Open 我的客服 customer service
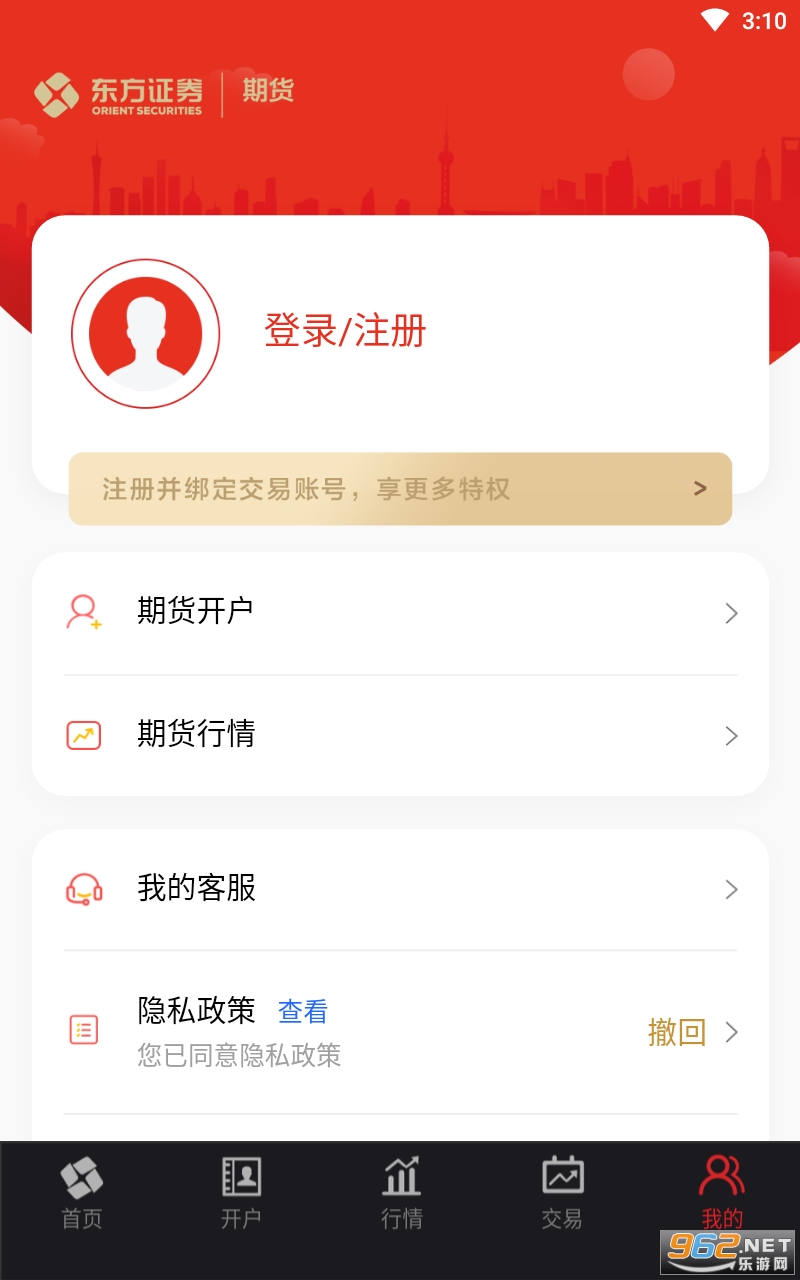 coord(400,888)
